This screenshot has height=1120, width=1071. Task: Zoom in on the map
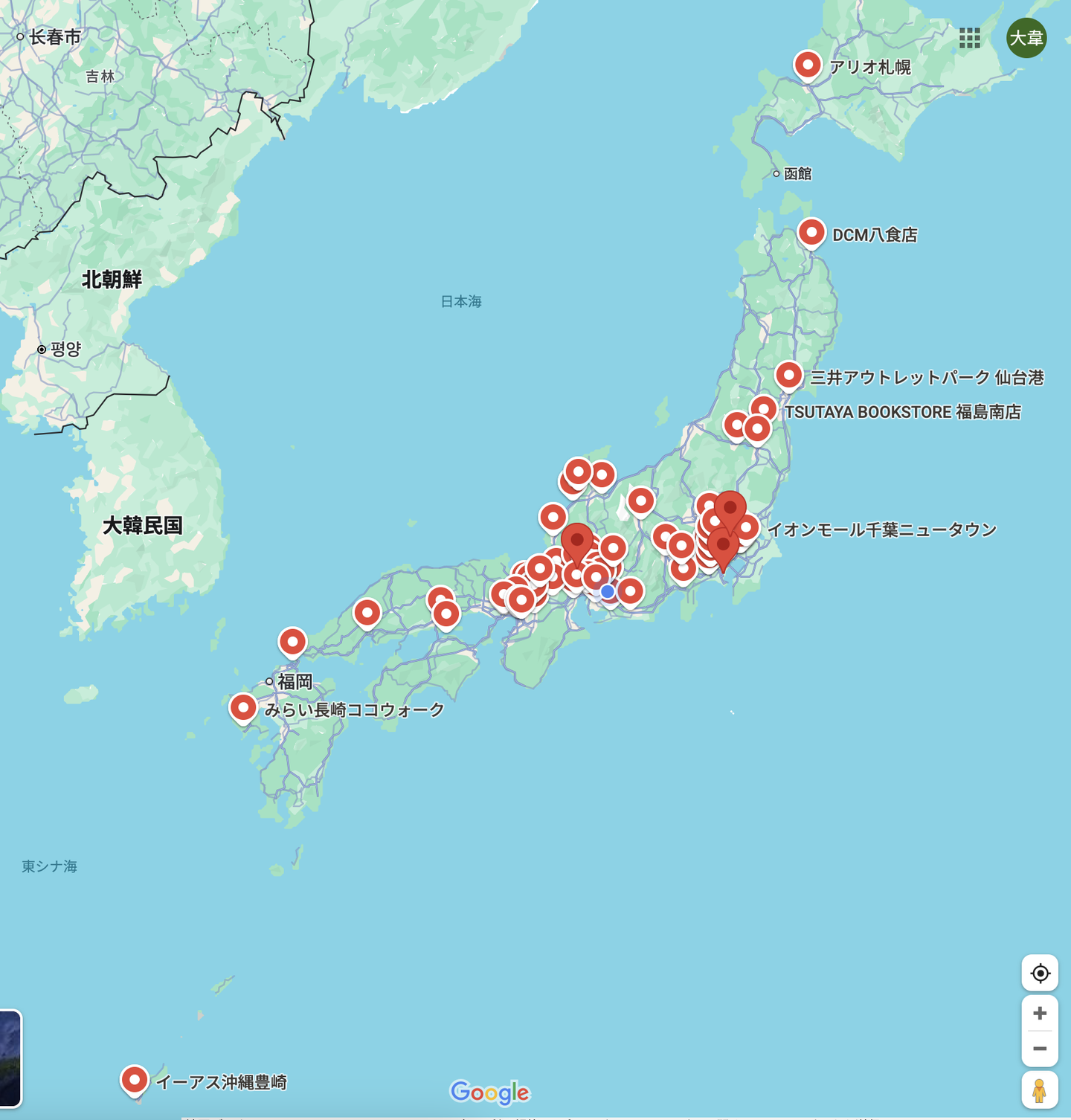coord(1040,1013)
